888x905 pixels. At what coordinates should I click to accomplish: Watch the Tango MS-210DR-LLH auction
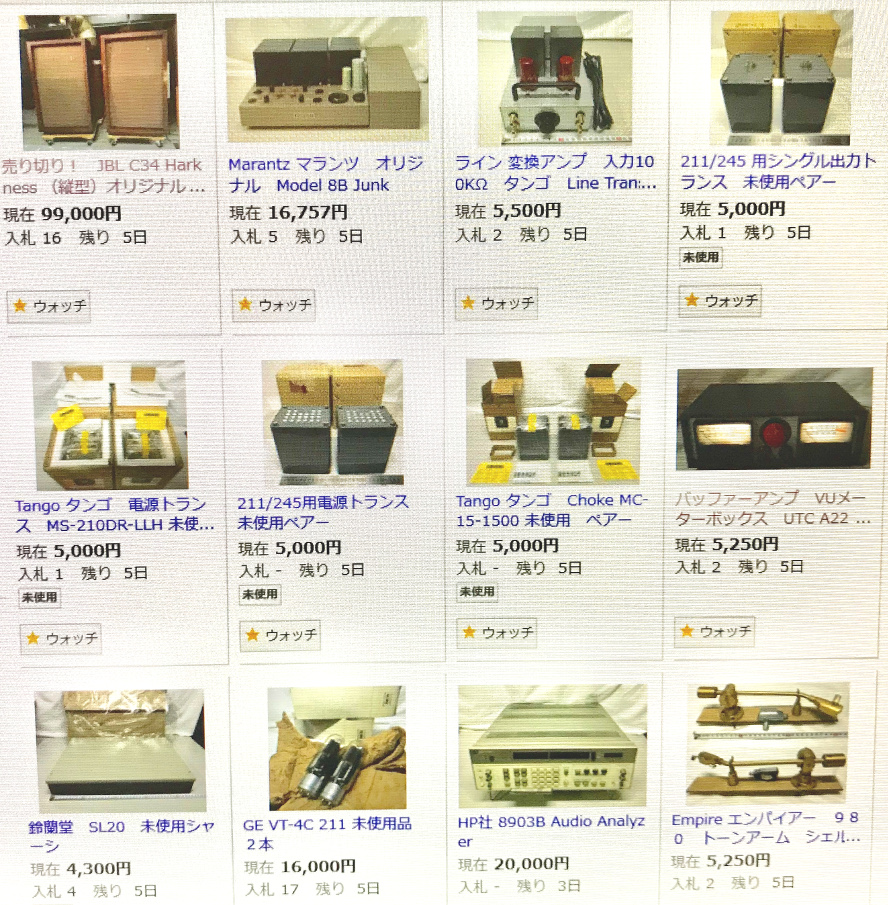tap(61, 638)
